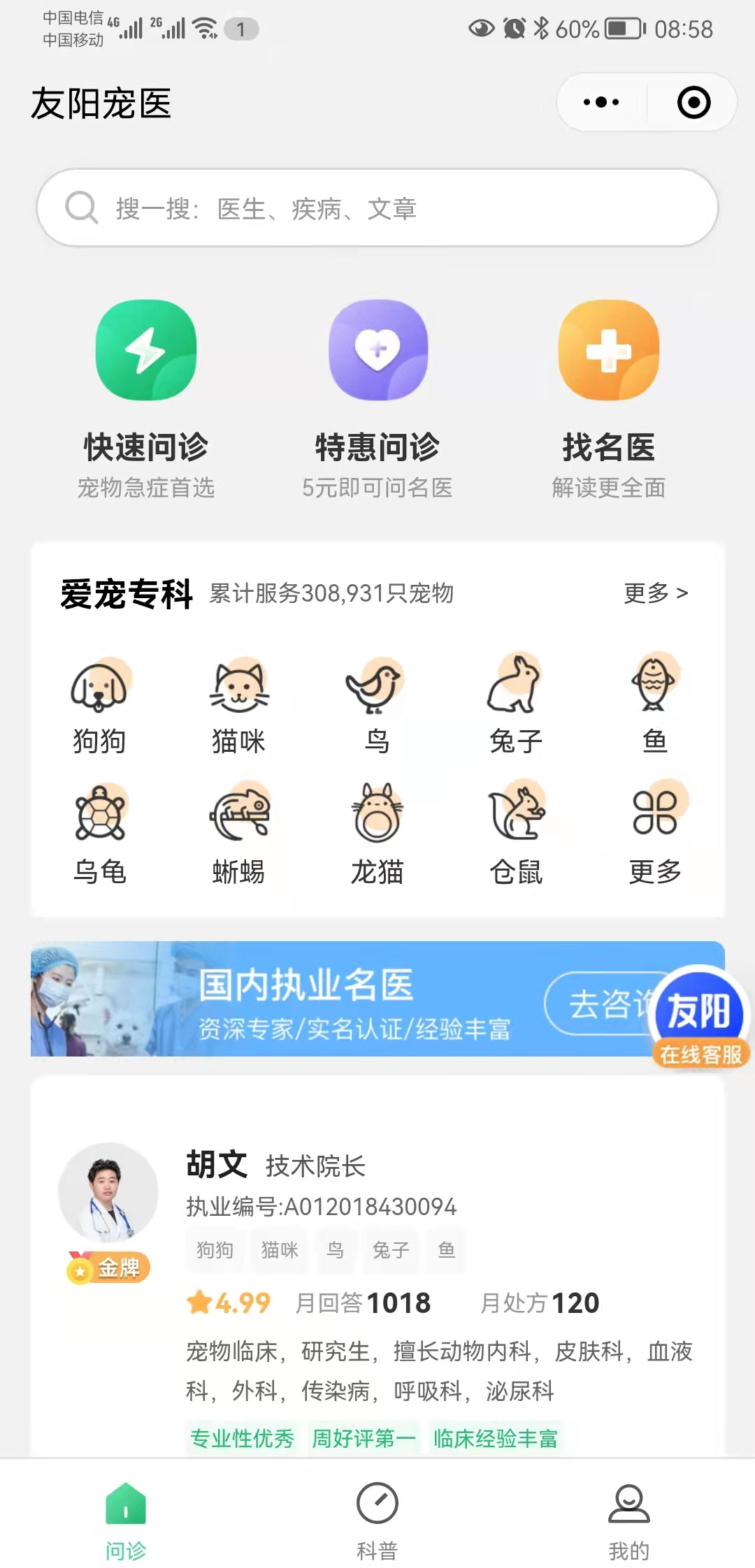The image size is (755, 1568).
Task: Select the 蜥蜴 category
Action: click(239, 833)
